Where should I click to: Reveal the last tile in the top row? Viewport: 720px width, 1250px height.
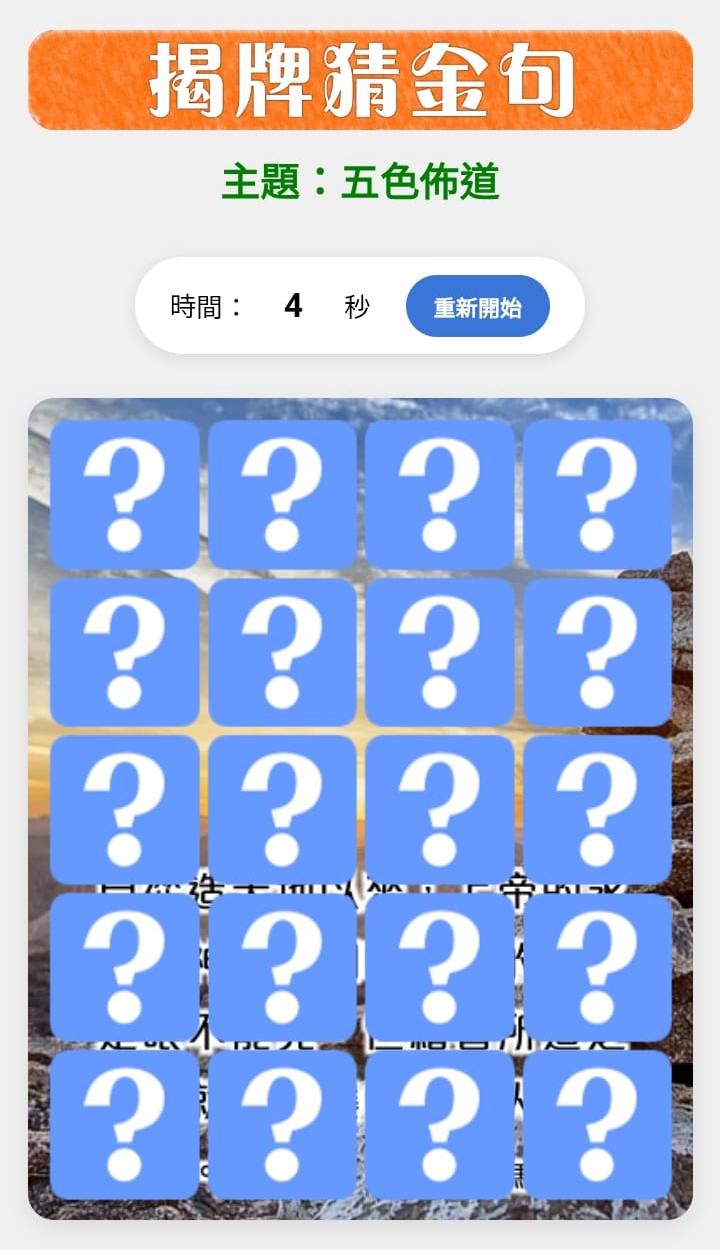pyautogui.click(x=597, y=494)
